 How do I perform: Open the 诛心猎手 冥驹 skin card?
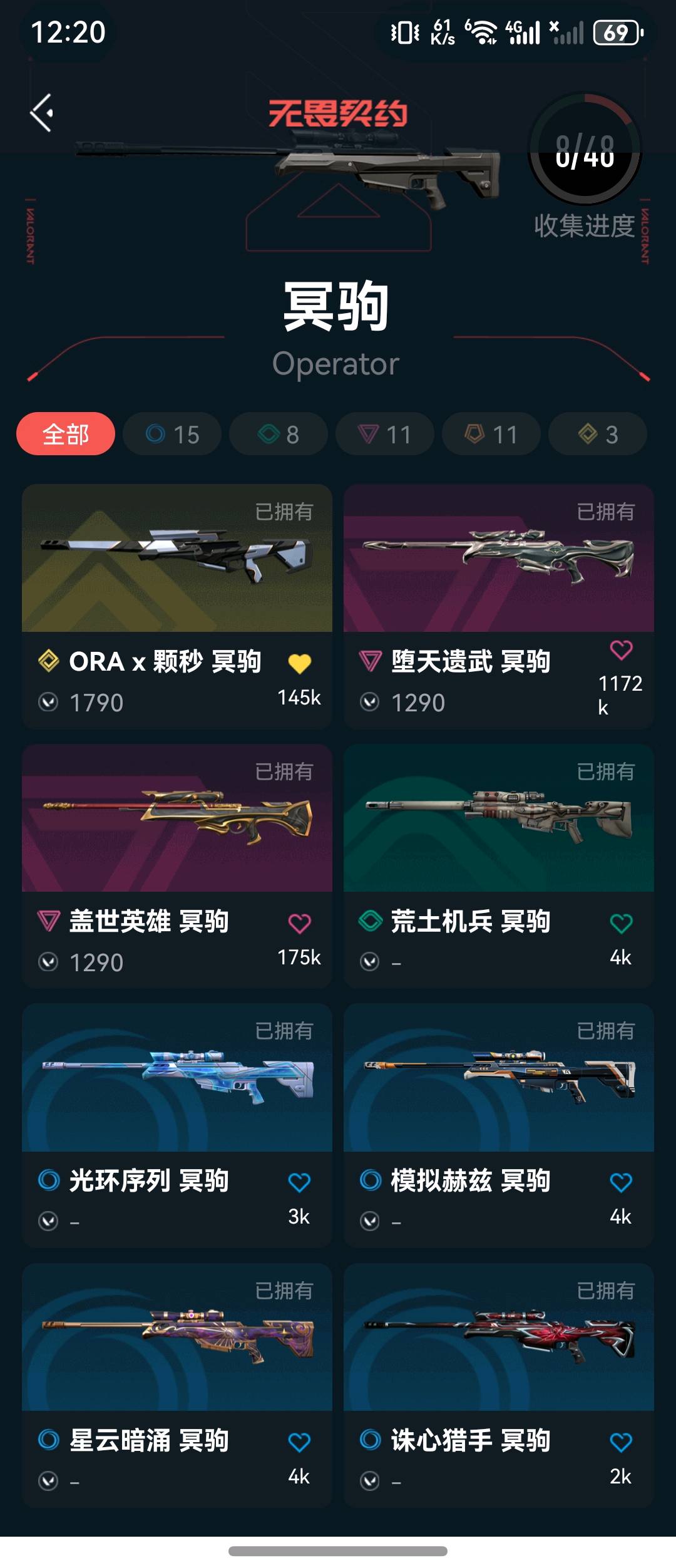pos(499,1338)
